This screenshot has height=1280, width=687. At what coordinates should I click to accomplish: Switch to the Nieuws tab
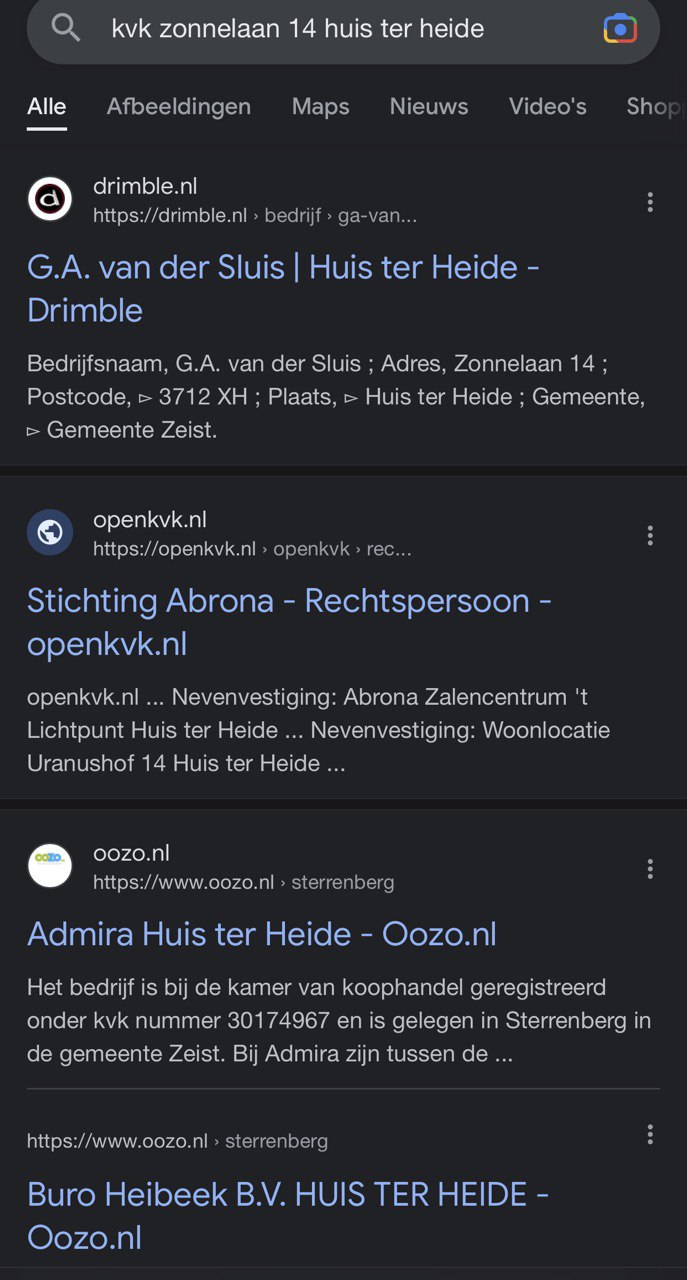point(429,106)
